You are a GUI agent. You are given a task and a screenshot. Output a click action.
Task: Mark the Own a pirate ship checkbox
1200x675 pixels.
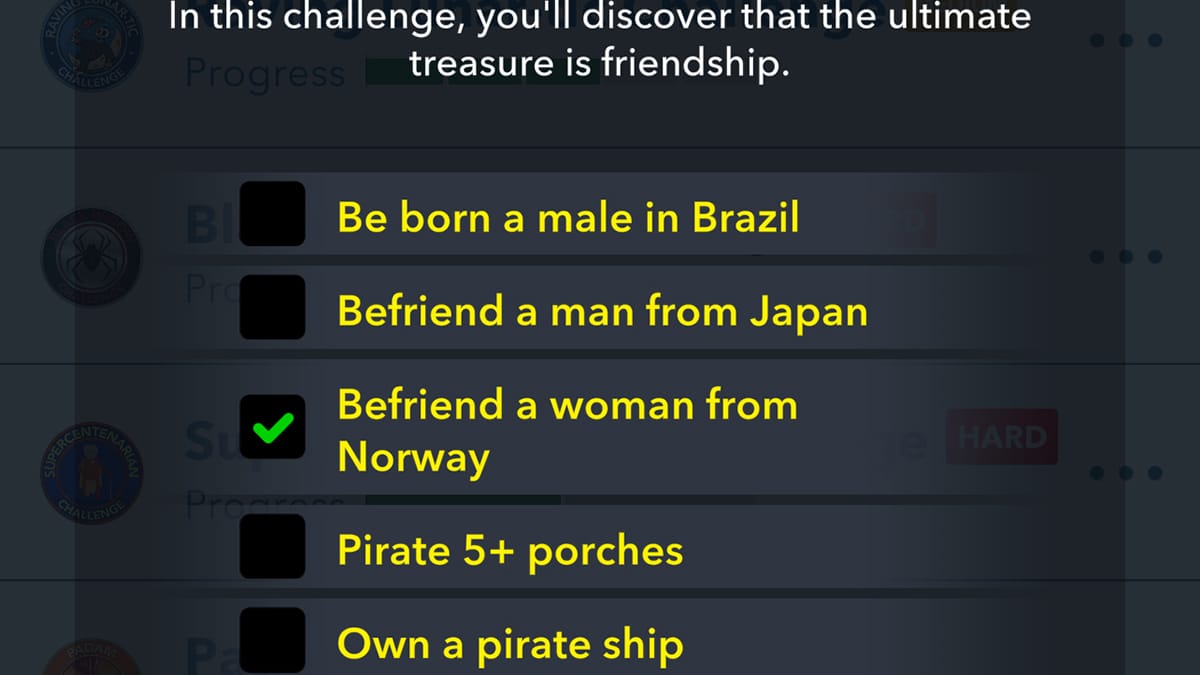point(272,640)
